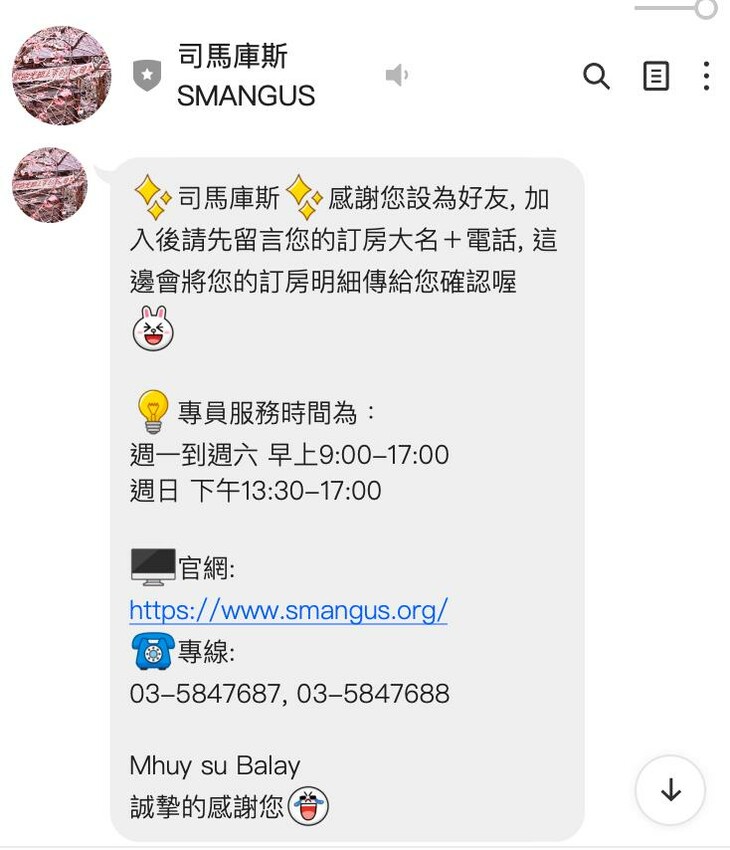Image resolution: width=730 pixels, height=850 pixels.
Task: Search within the SMANGUS chat
Action: tap(596, 76)
